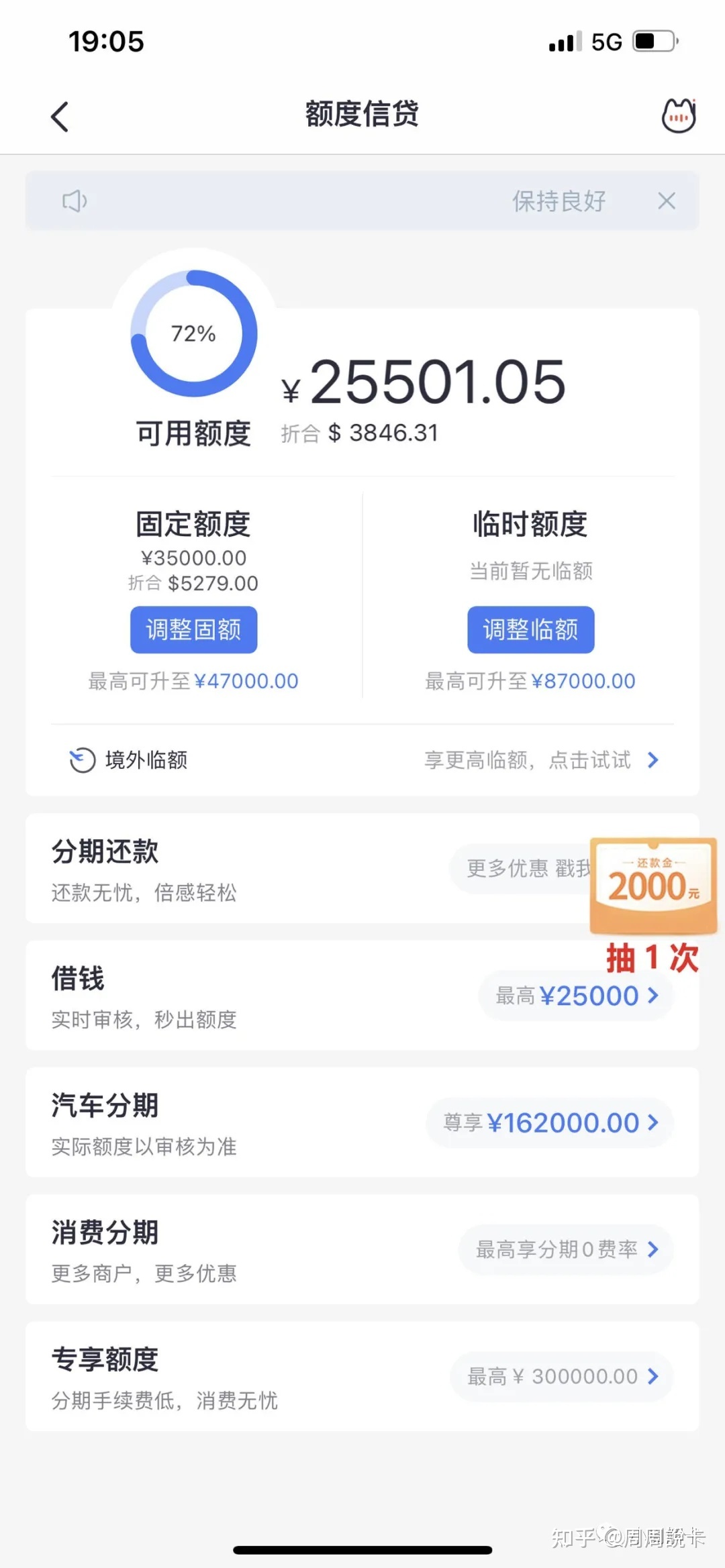Image resolution: width=725 pixels, height=1568 pixels.
Task: Open 借钱 with 最高¥25000
Action: point(362,996)
